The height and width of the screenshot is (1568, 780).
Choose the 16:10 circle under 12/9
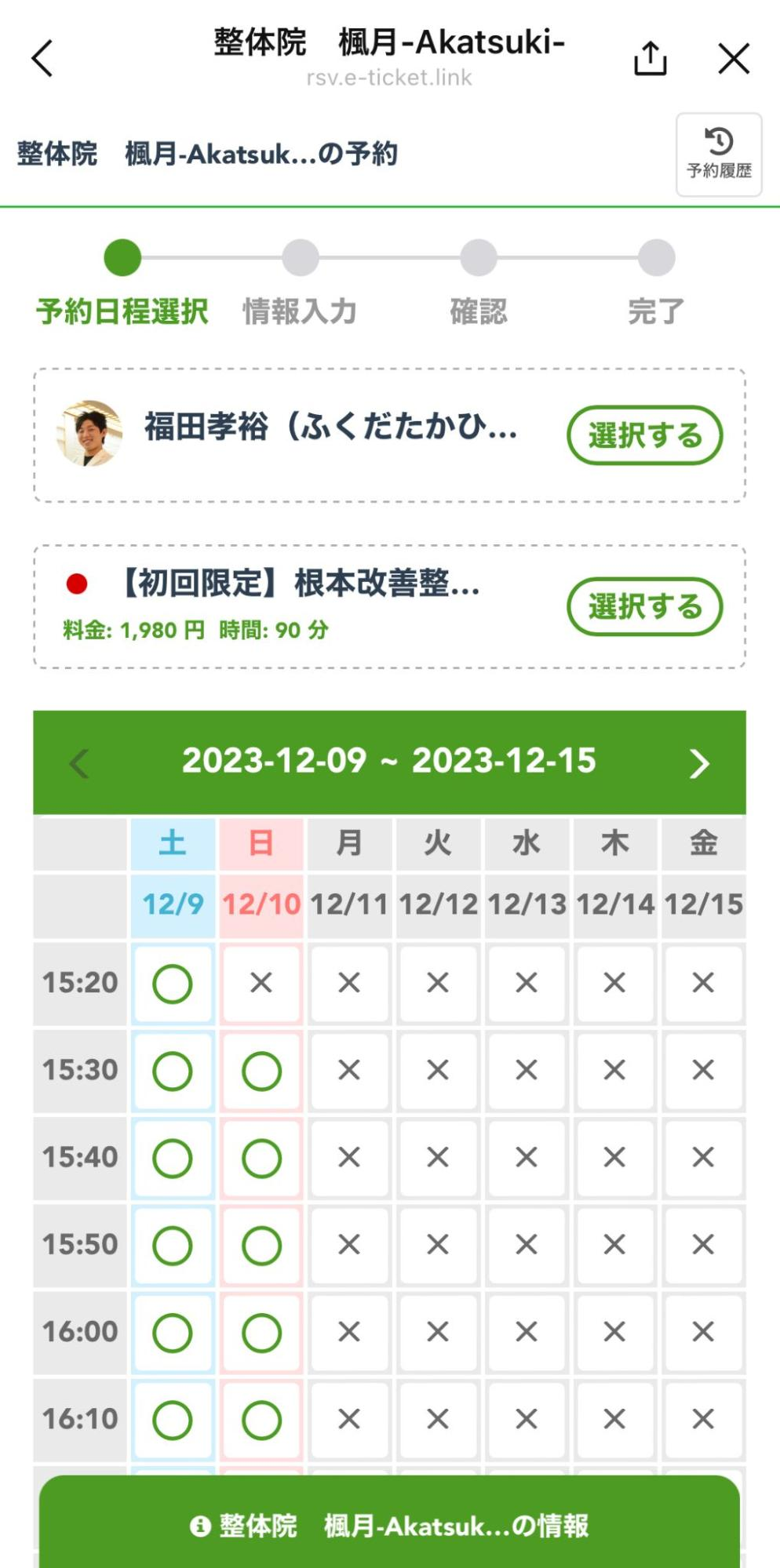click(173, 1419)
